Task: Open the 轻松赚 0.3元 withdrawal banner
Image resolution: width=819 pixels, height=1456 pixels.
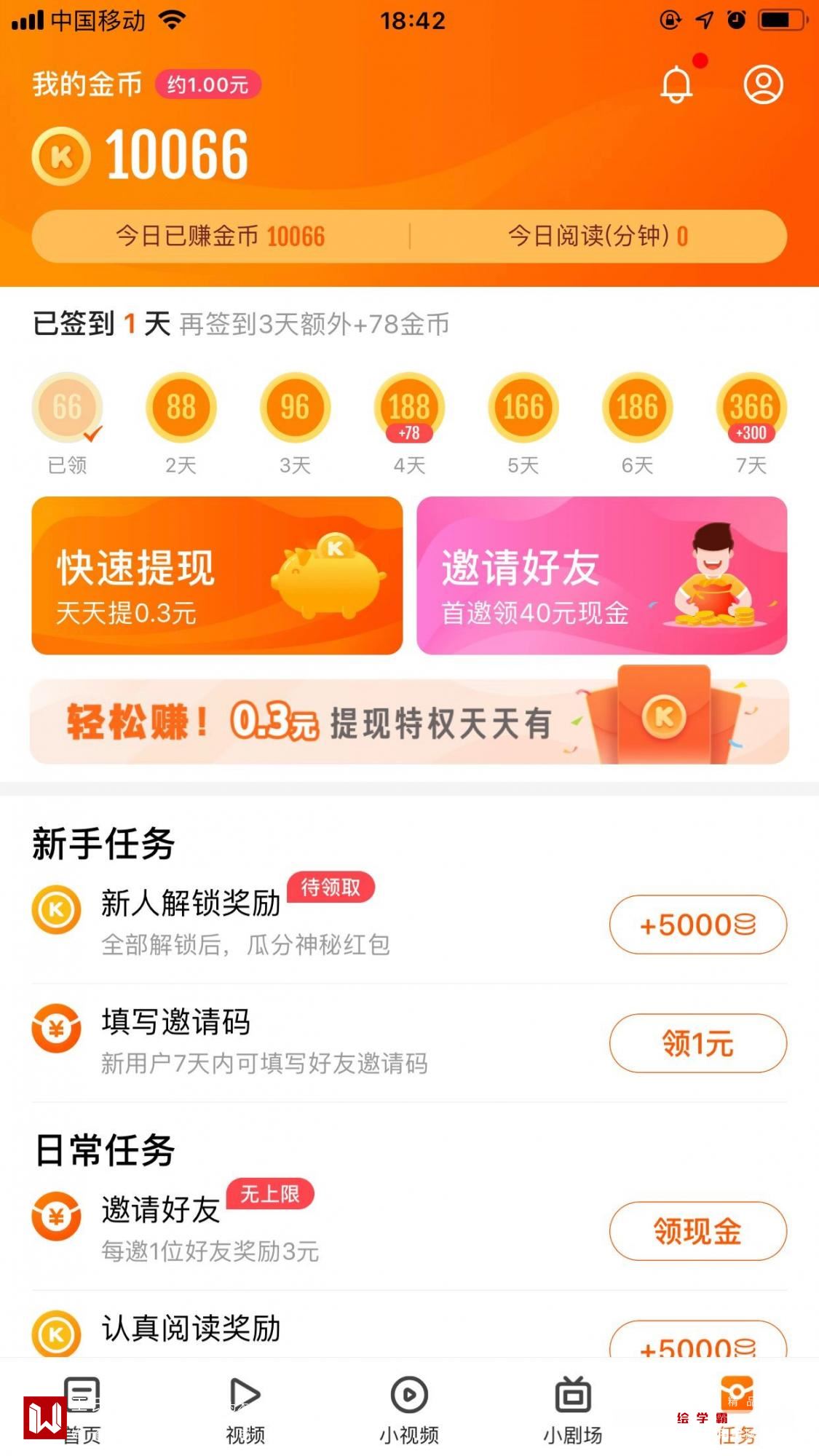Action: click(x=409, y=721)
